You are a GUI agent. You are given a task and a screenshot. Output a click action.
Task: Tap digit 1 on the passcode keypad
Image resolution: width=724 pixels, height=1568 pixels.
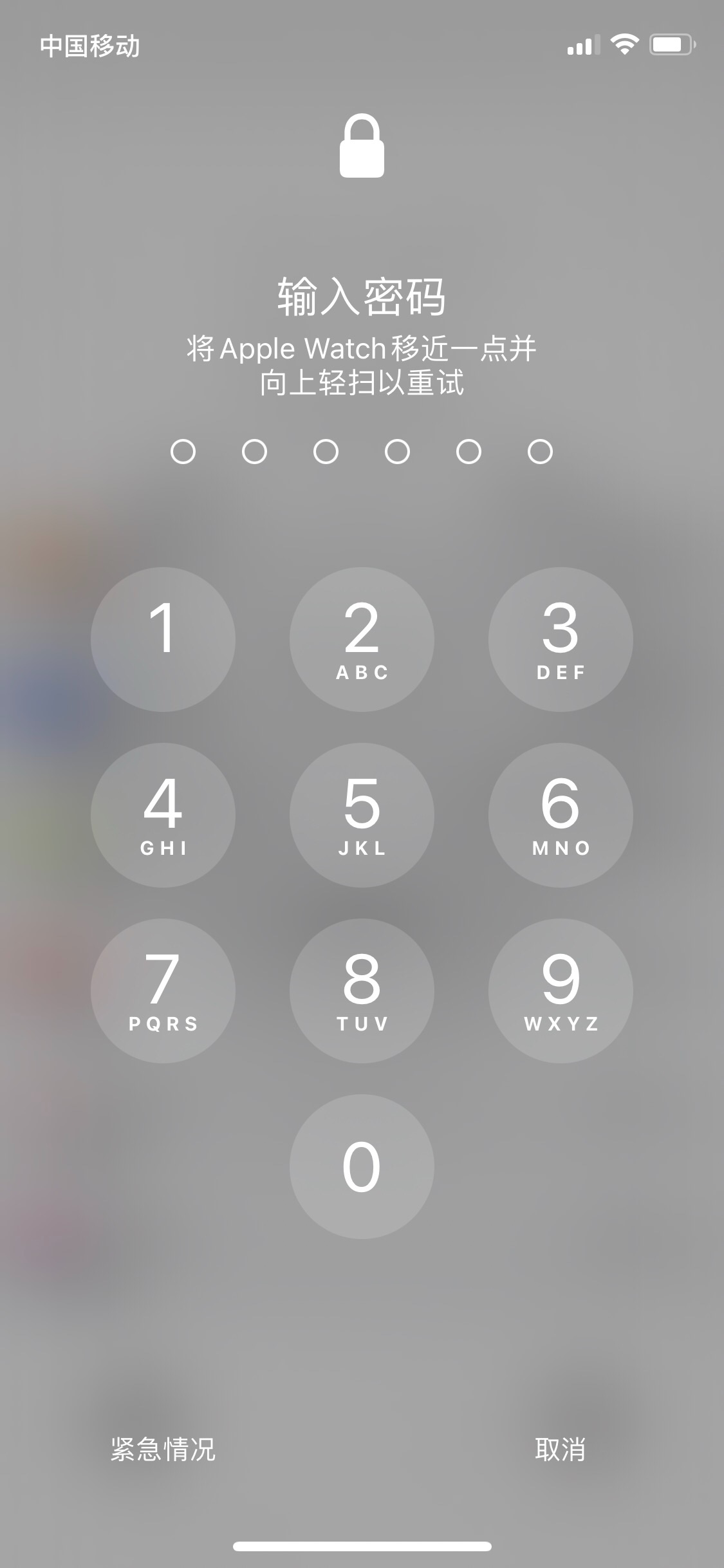tap(163, 639)
